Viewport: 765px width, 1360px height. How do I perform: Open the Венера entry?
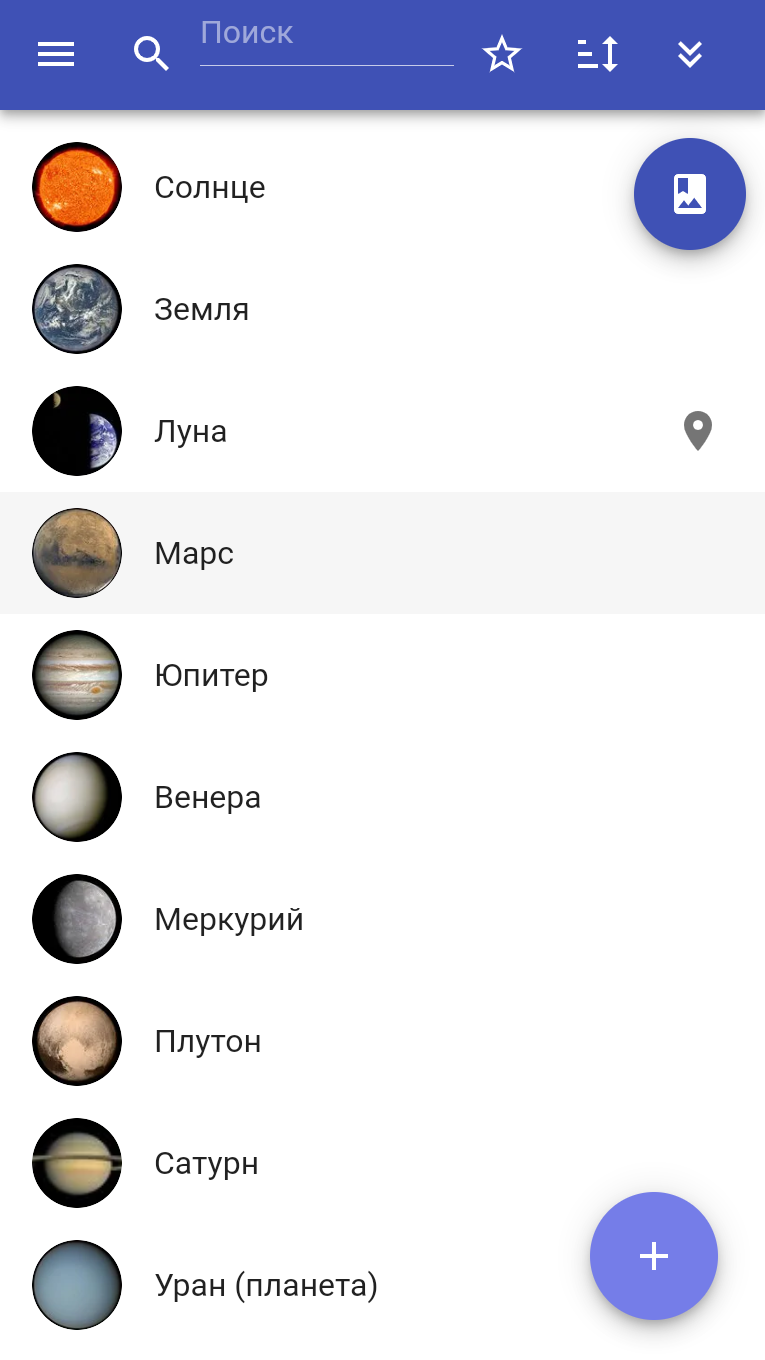pos(382,797)
